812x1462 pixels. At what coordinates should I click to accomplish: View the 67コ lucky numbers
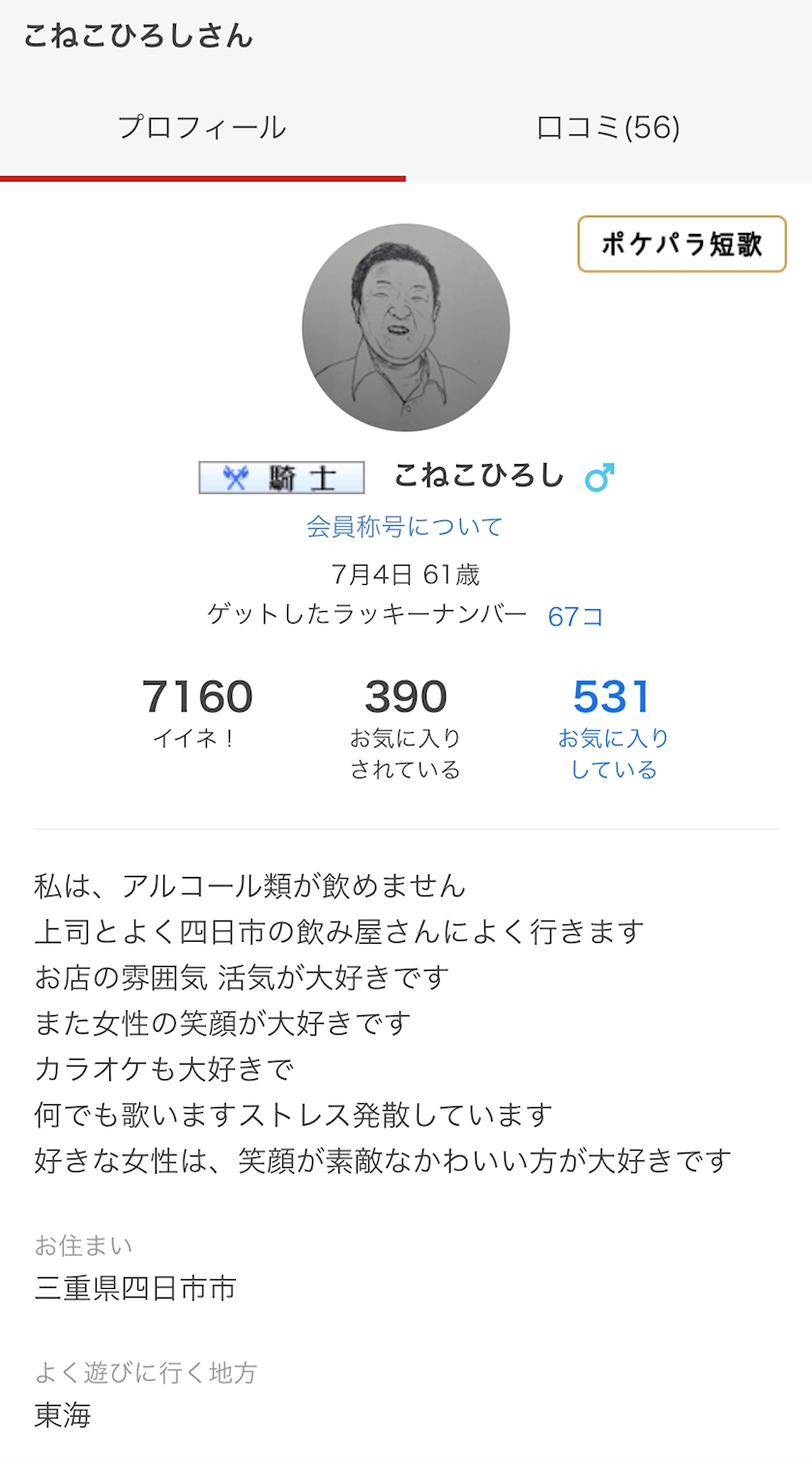pyautogui.click(x=575, y=617)
